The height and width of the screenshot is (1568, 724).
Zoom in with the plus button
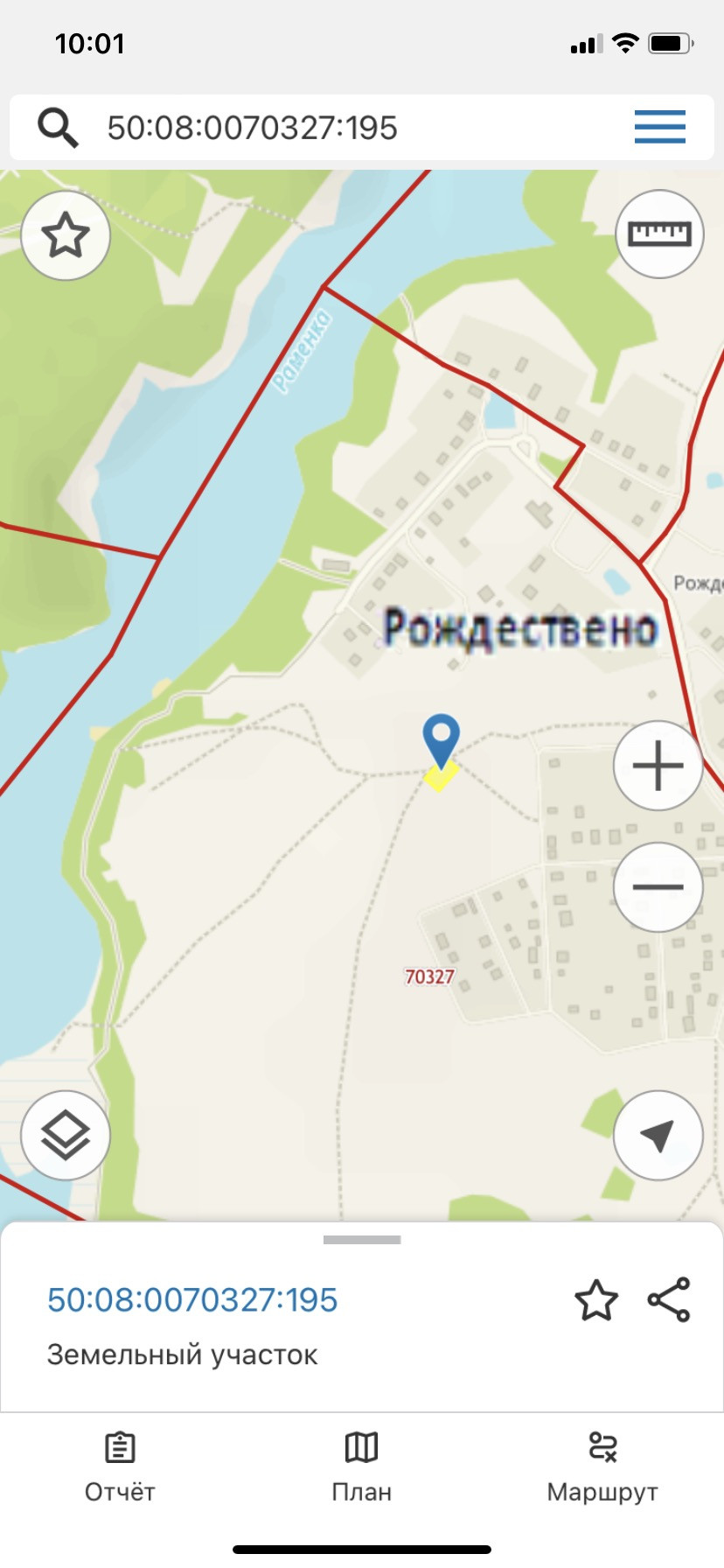click(x=658, y=766)
